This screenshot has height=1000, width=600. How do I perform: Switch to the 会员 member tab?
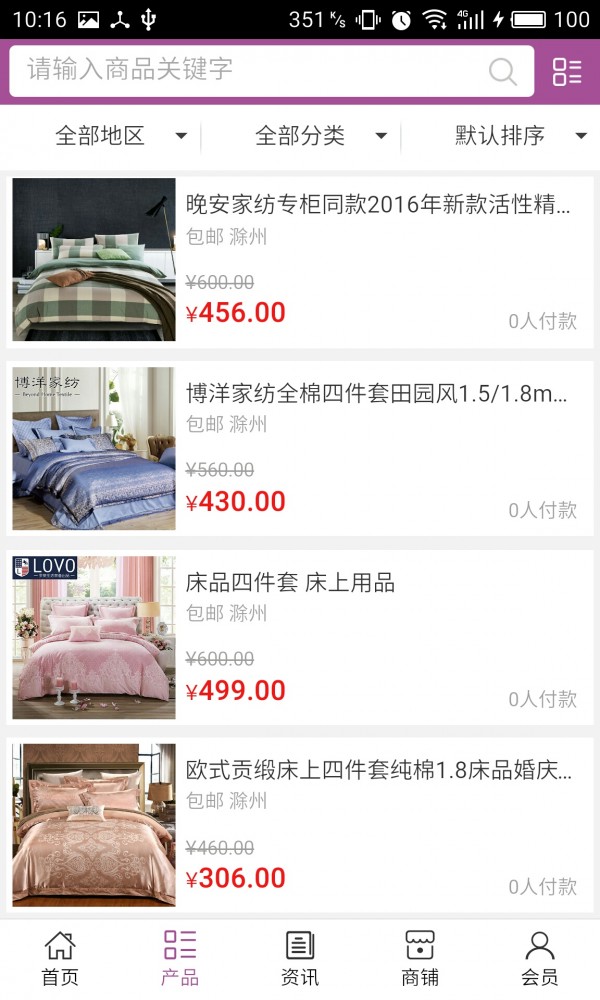tap(540, 958)
